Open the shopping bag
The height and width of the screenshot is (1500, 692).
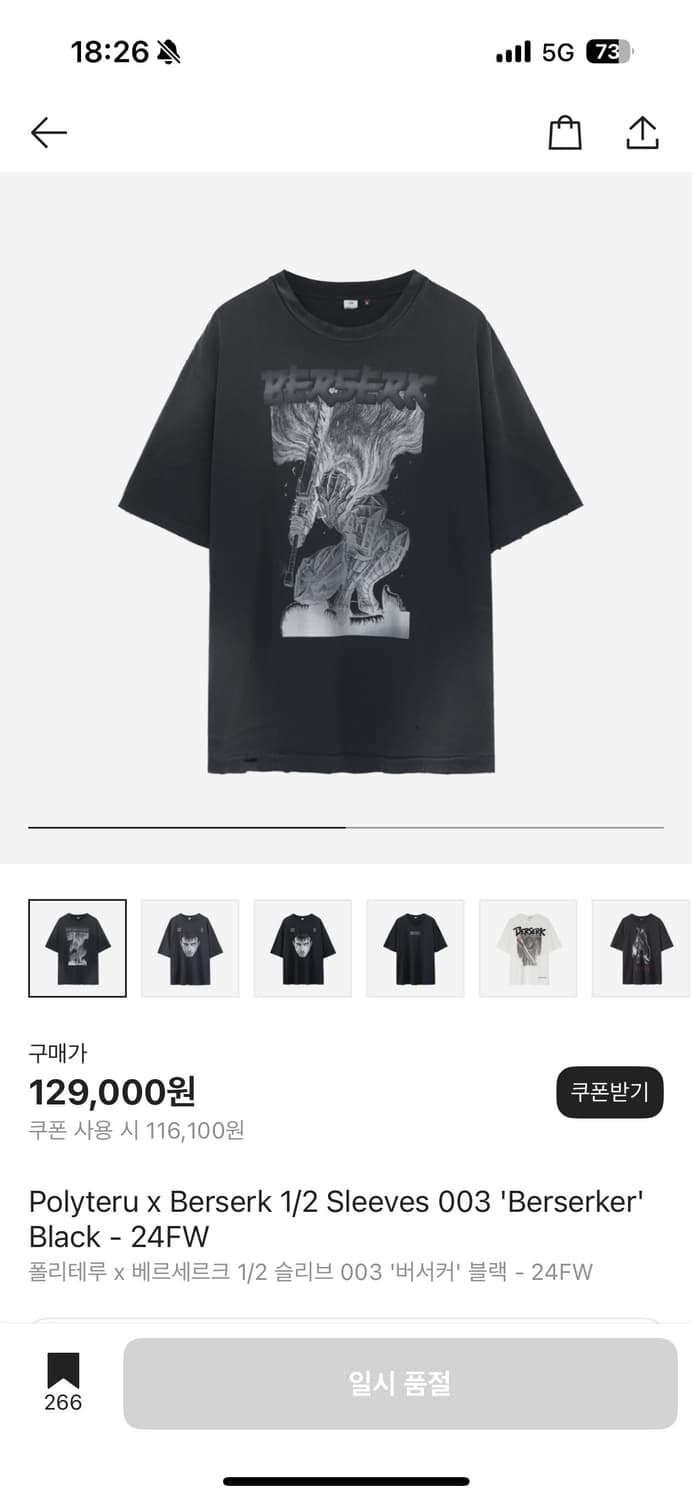tap(565, 133)
